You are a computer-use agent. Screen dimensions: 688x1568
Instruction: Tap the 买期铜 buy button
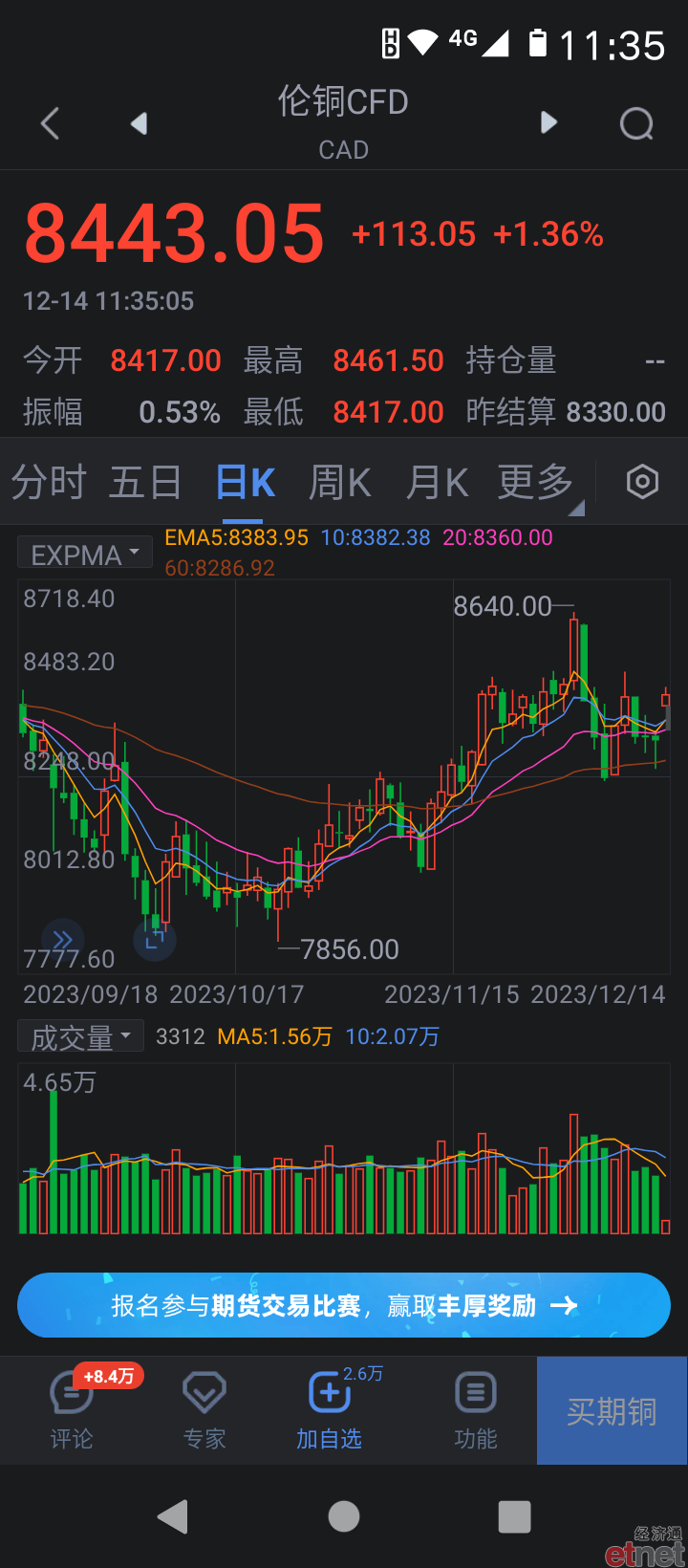click(612, 1410)
